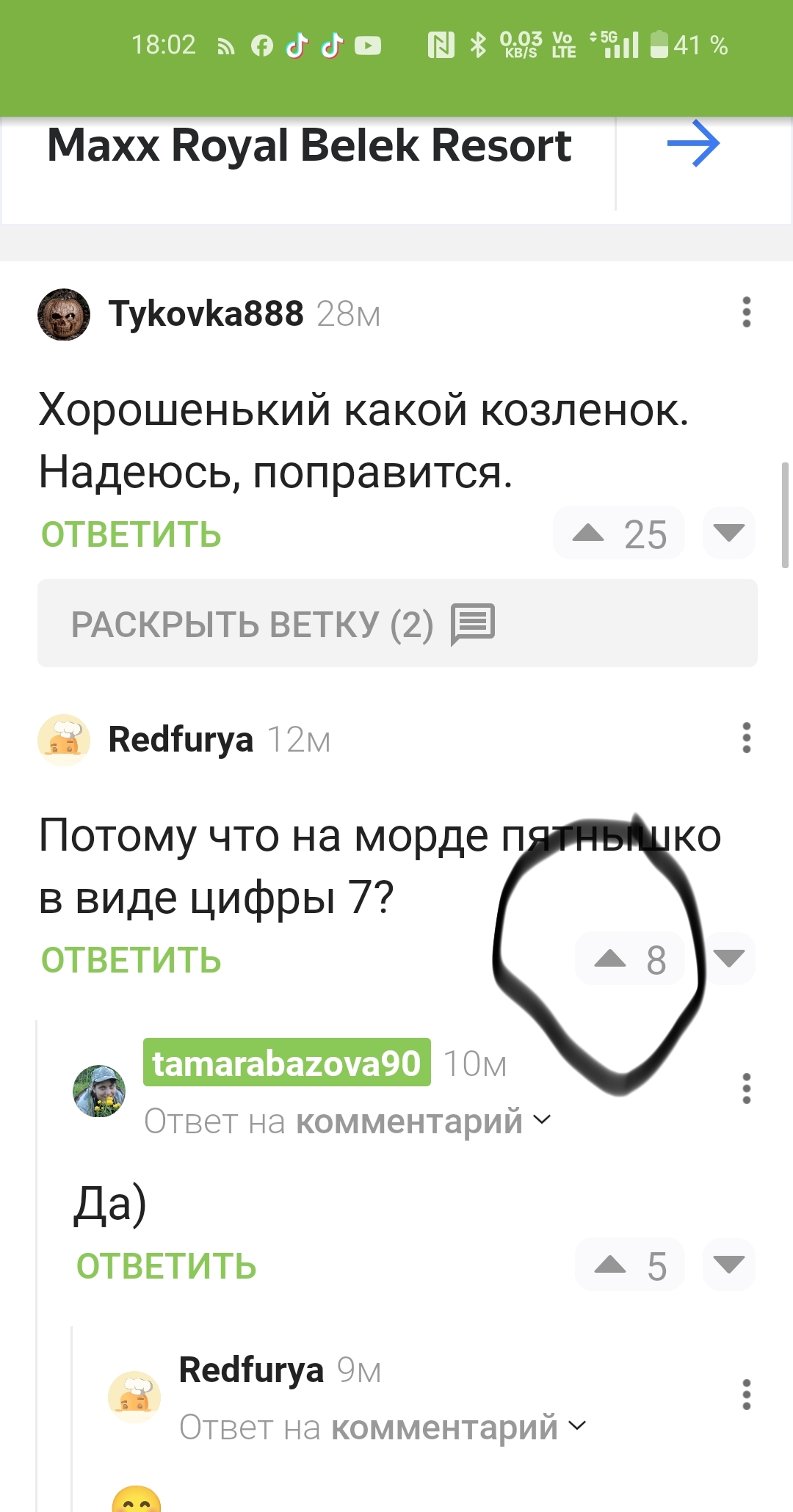Reply to Redfurya's comment about the spot

pyautogui.click(x=131, y=960)
